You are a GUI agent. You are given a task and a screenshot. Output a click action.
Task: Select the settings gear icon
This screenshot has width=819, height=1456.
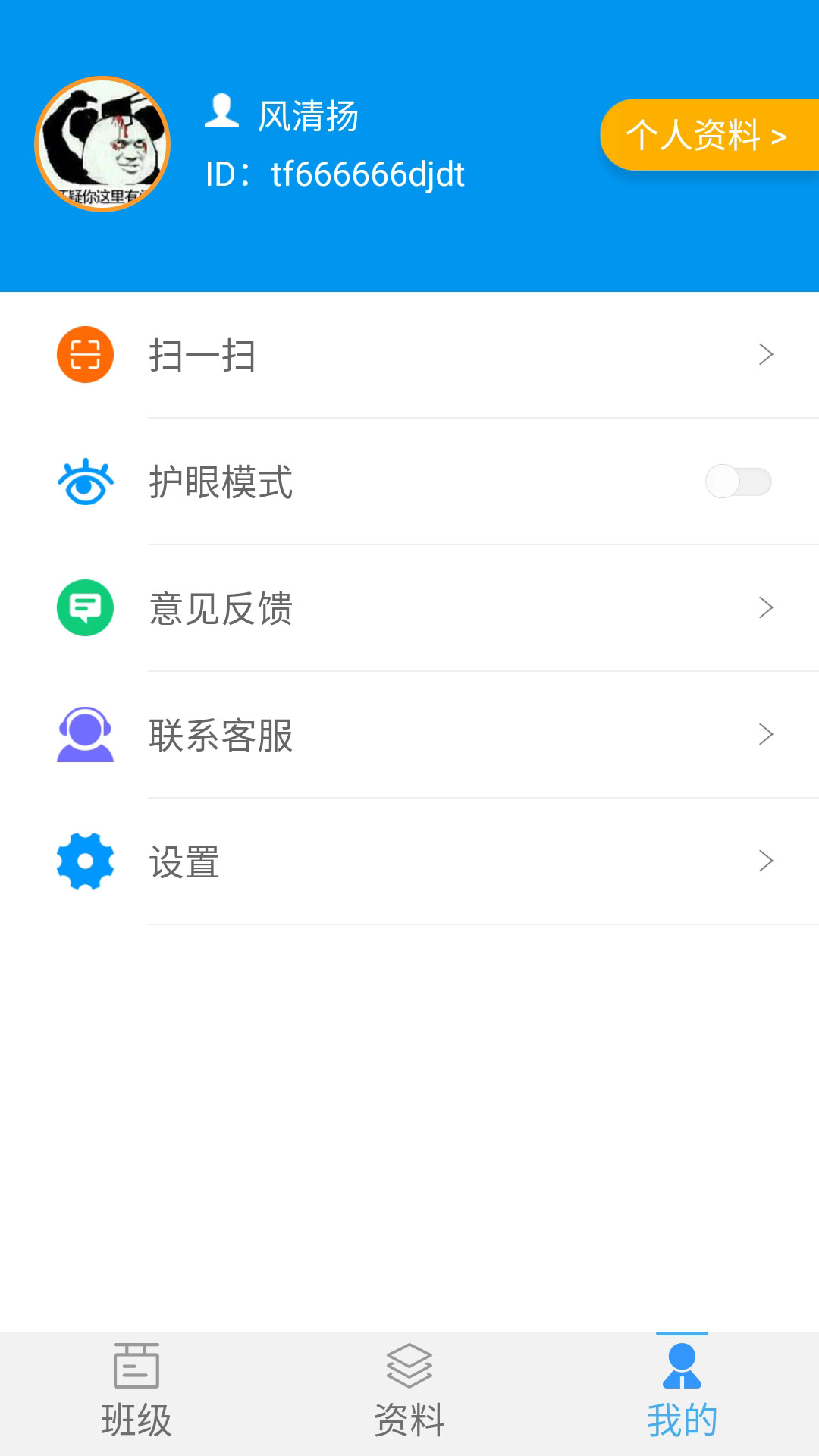tap(84, 860)
